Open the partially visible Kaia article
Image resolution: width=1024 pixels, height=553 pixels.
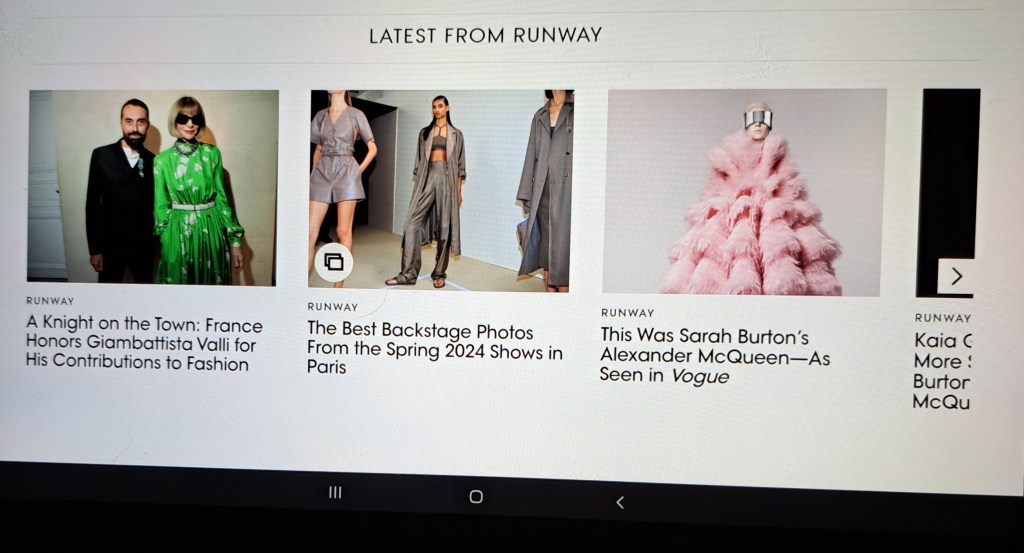click(x=941, y=371)
